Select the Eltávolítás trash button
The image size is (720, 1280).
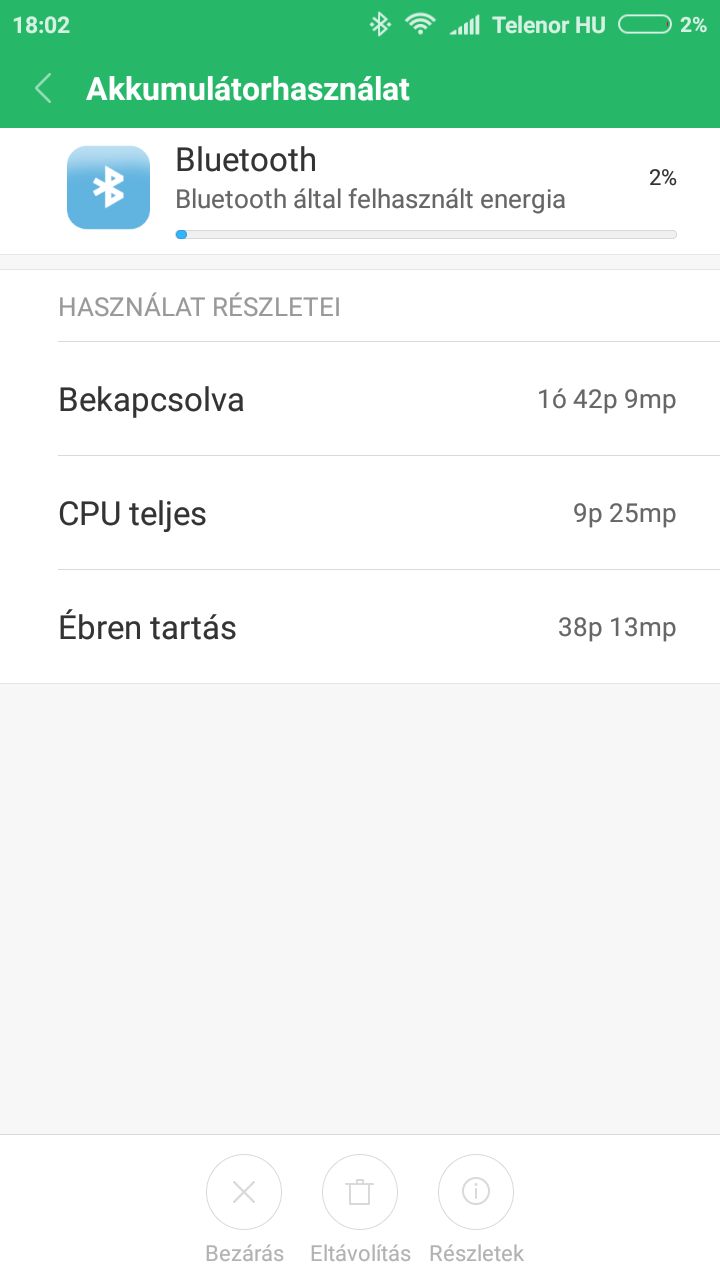pos(360,1192)
